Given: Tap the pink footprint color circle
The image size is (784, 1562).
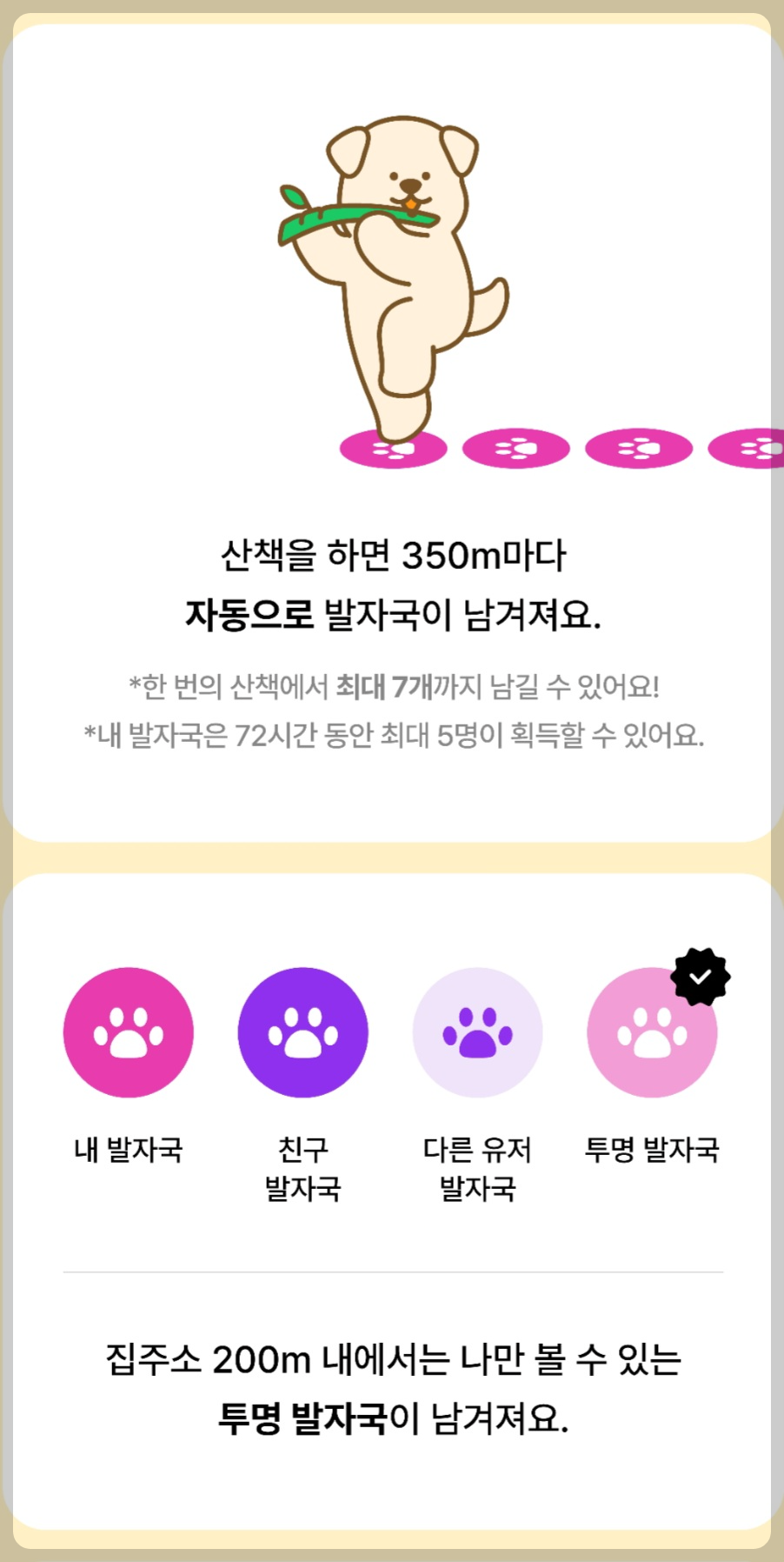Looking at the screenshot, I should [x=129, y=1031].
